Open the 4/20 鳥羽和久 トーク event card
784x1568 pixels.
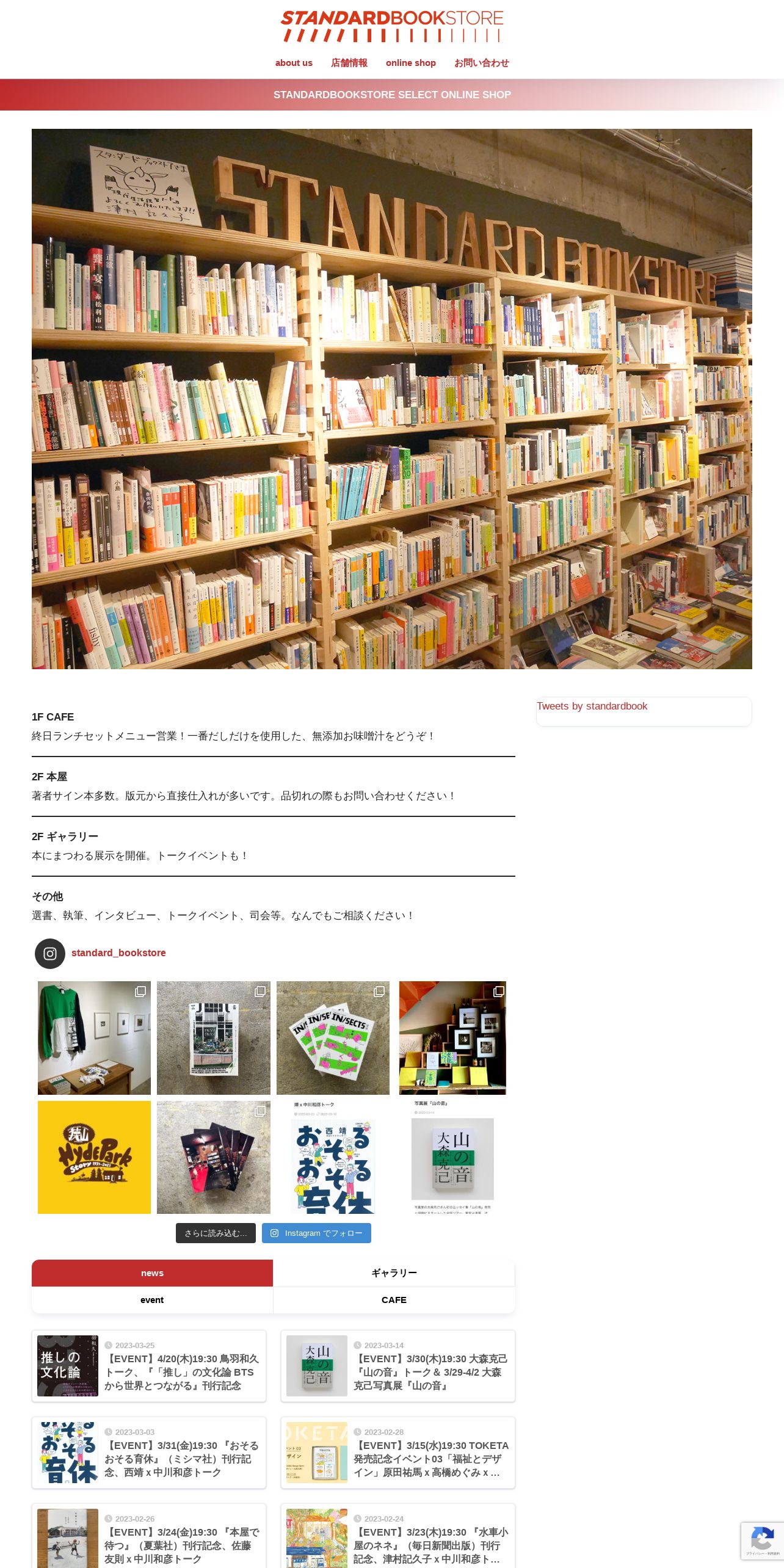(181, 1372)
